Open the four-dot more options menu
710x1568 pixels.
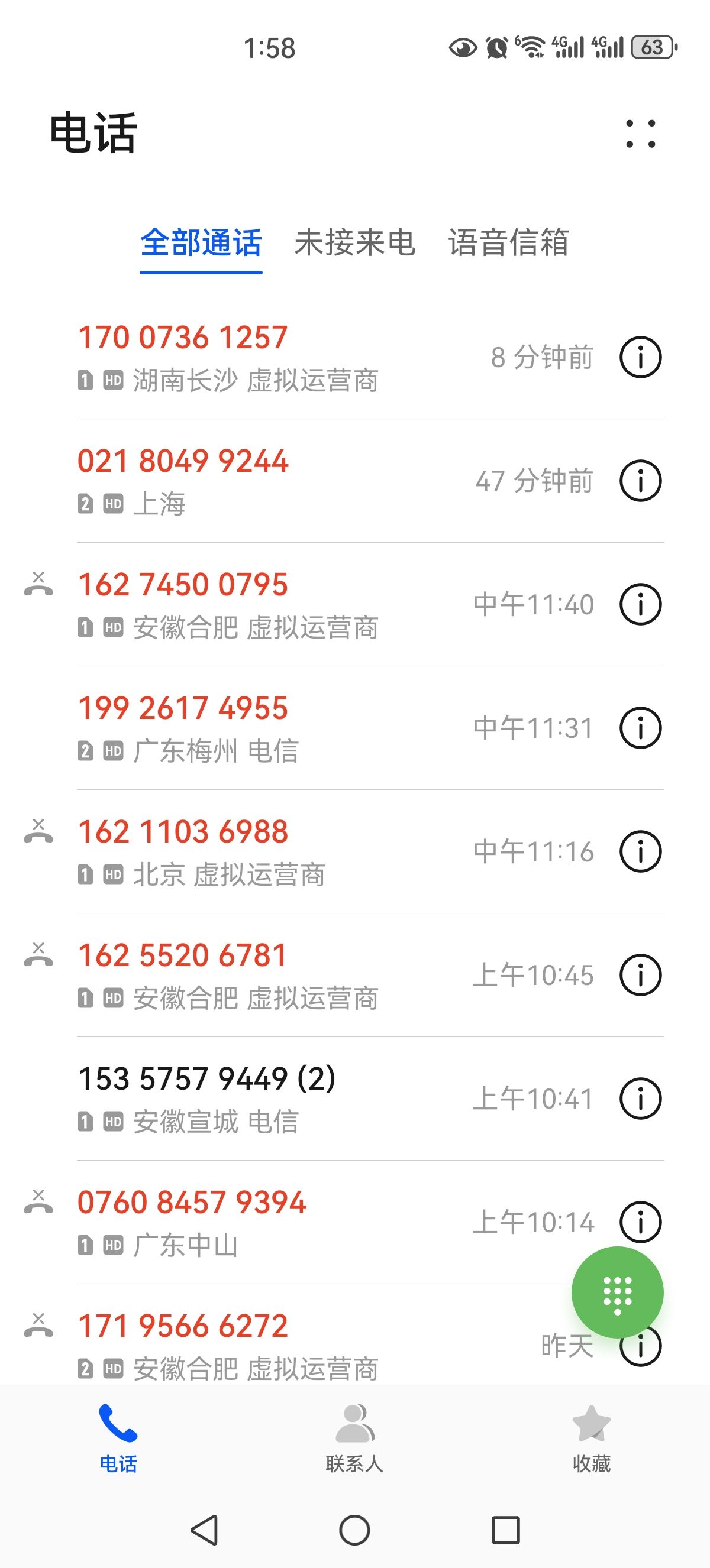[x=641, y=133]
